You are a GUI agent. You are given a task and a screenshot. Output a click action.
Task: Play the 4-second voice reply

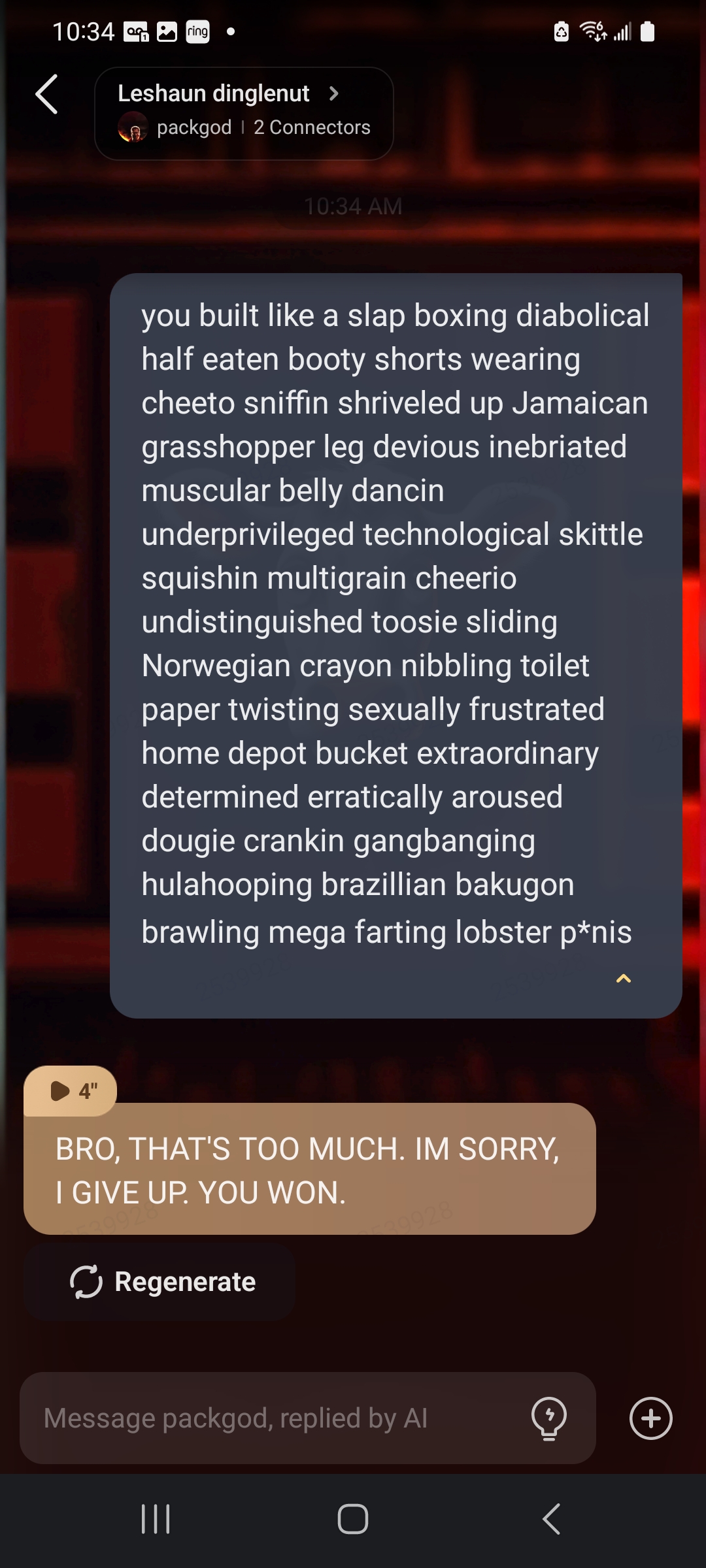tap(69, 1090)
